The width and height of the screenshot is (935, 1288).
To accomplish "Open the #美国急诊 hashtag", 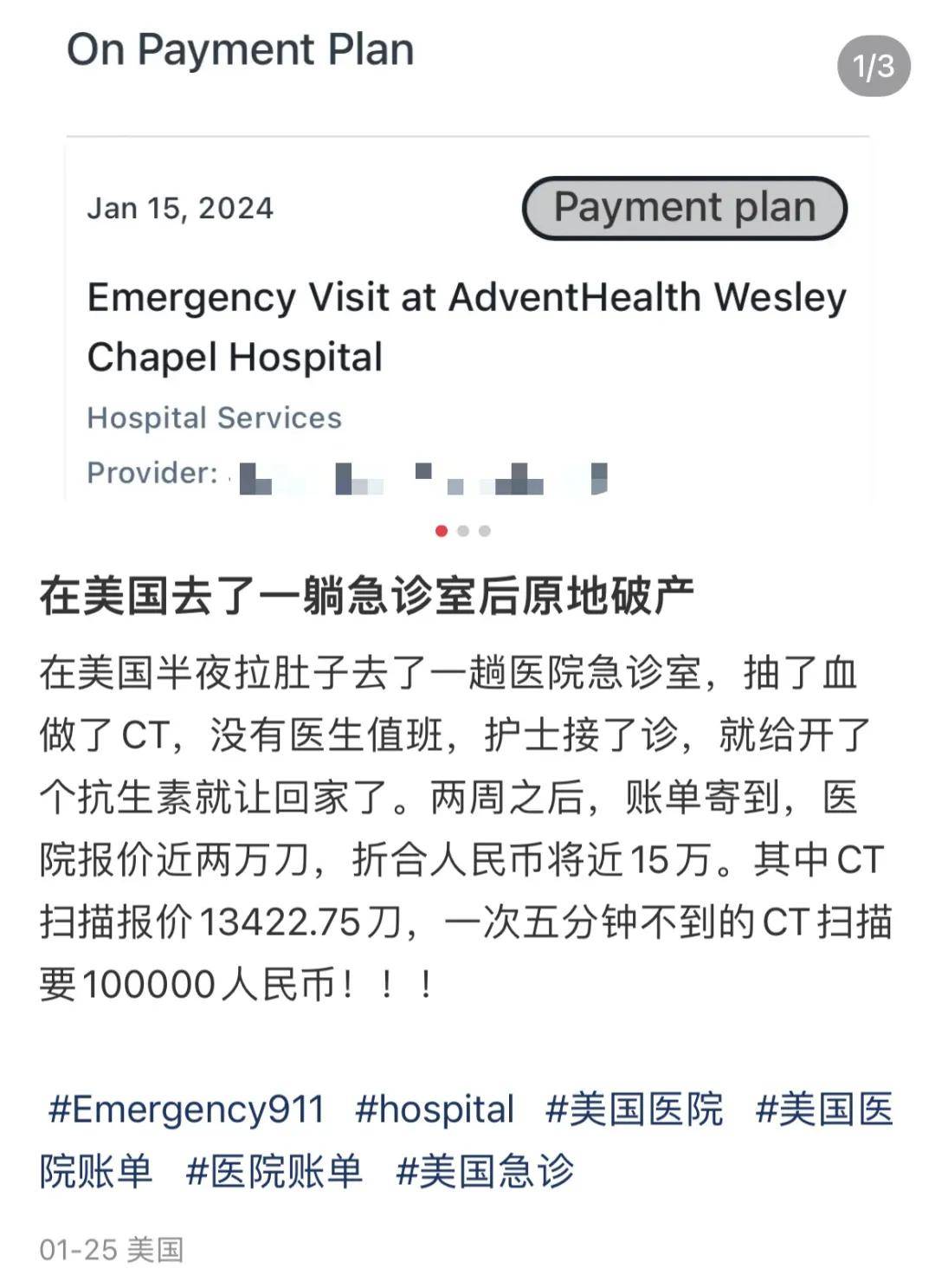I will pyautogui.click(x=485, y=1172).
